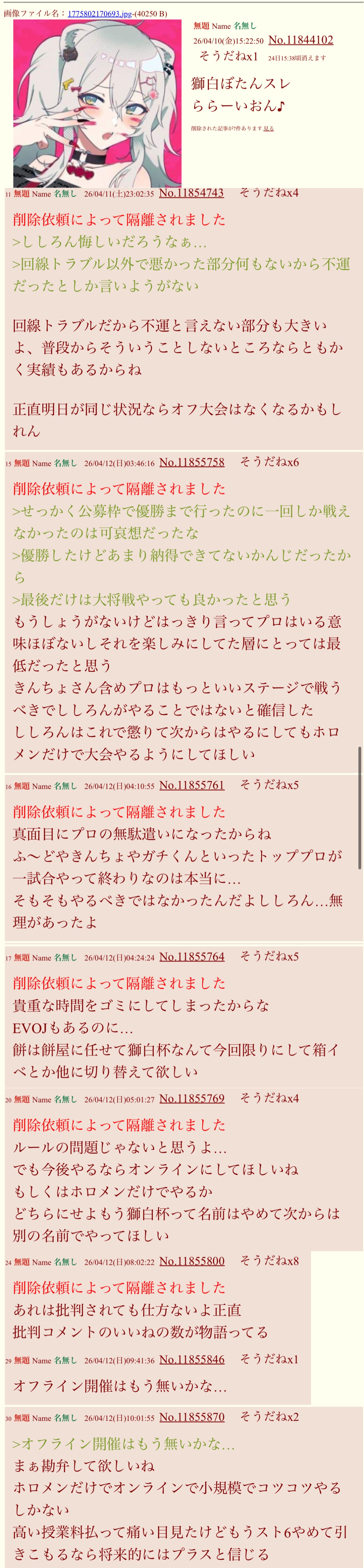Tap そうだねx8 on post No.11855800

coord(269,1261)
